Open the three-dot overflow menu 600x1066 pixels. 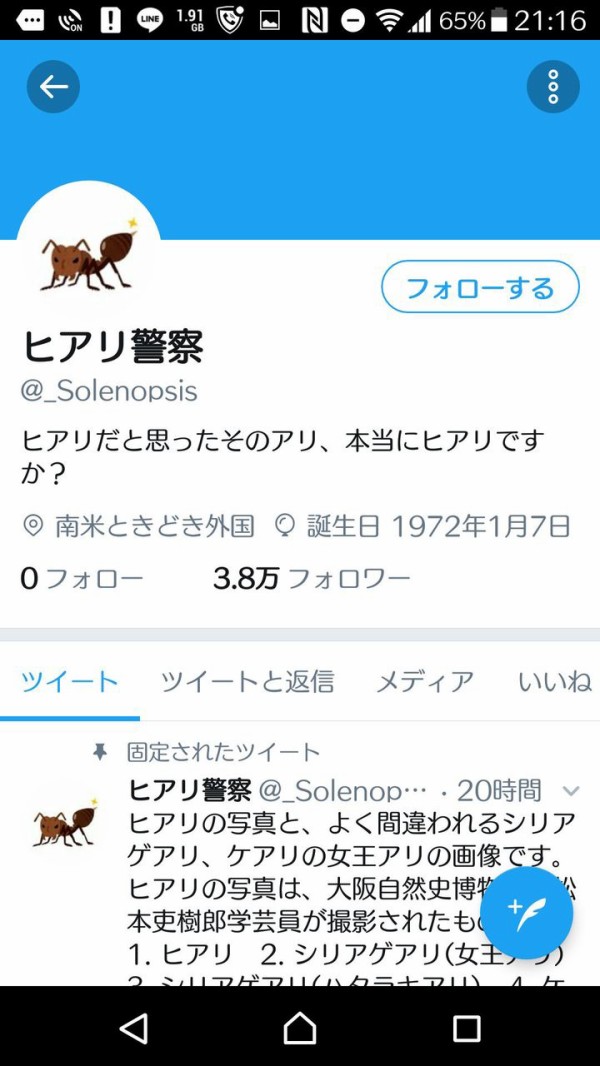tap(552, 87)
